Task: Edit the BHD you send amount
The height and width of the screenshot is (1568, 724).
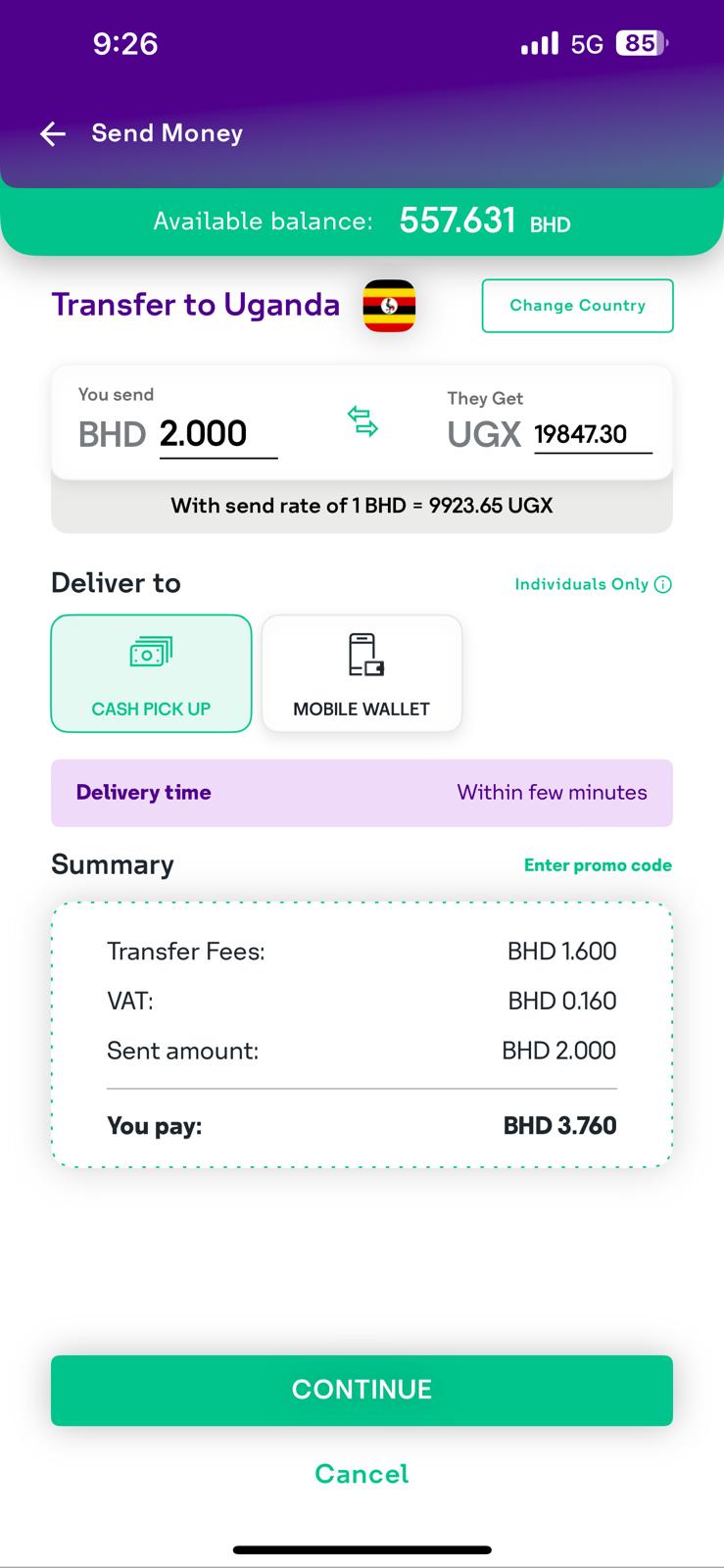Action: coord(217,433)
